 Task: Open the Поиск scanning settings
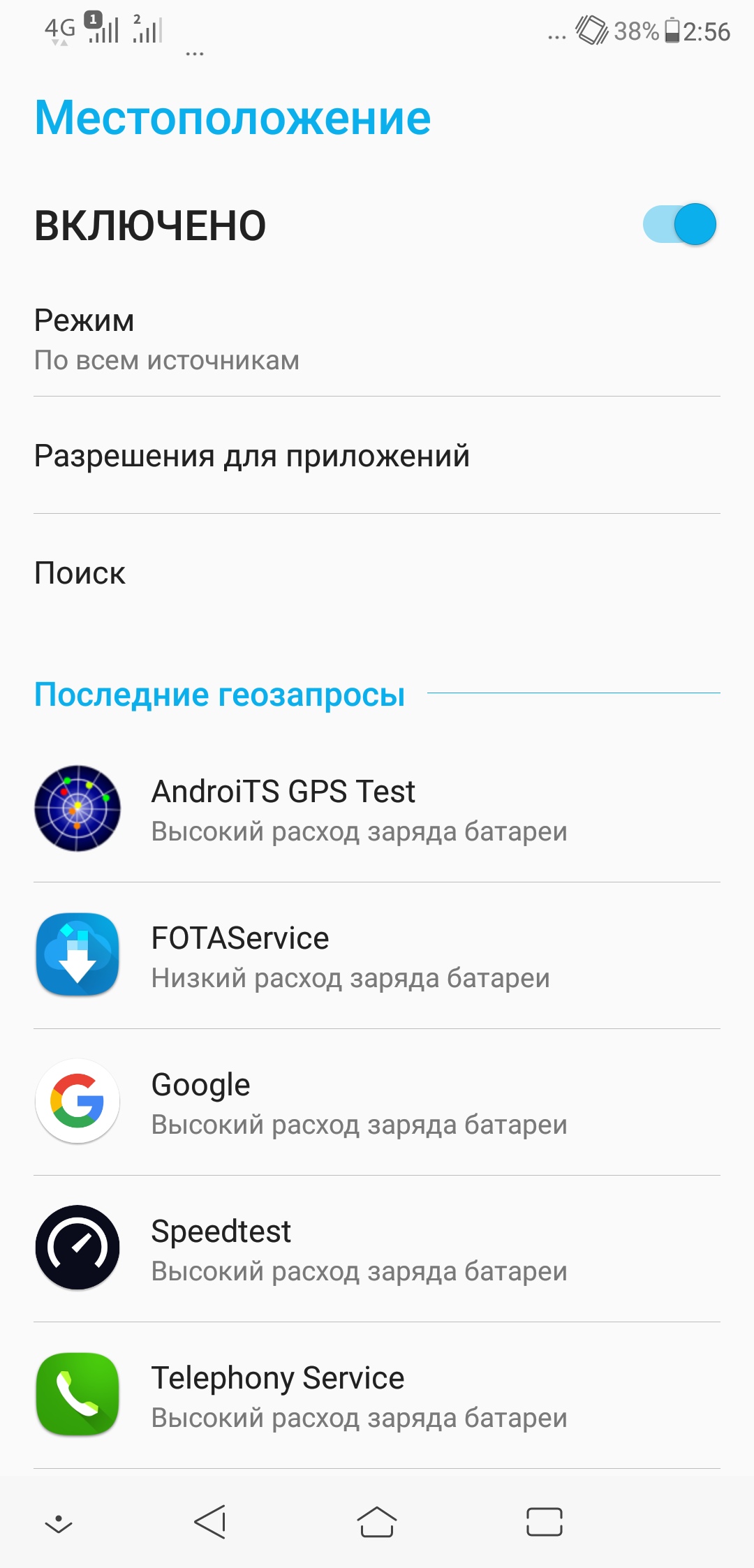[x=377, y=573]
